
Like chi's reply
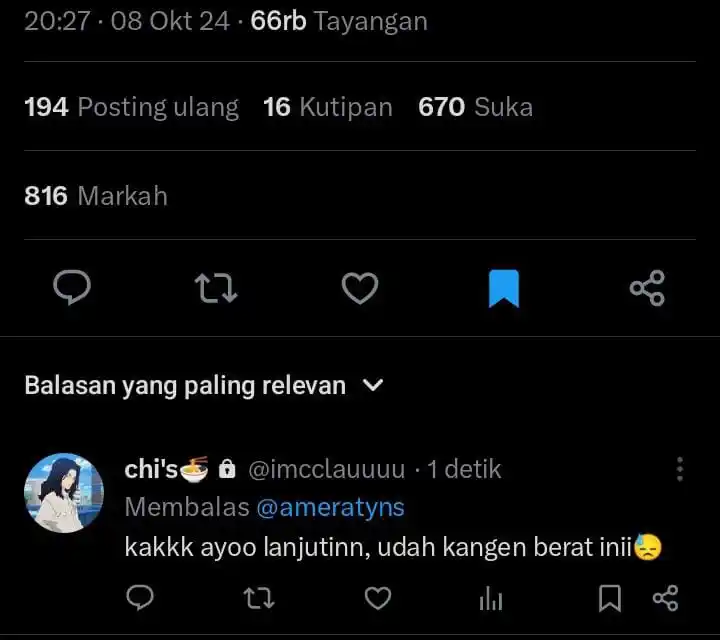coord(377,598)
